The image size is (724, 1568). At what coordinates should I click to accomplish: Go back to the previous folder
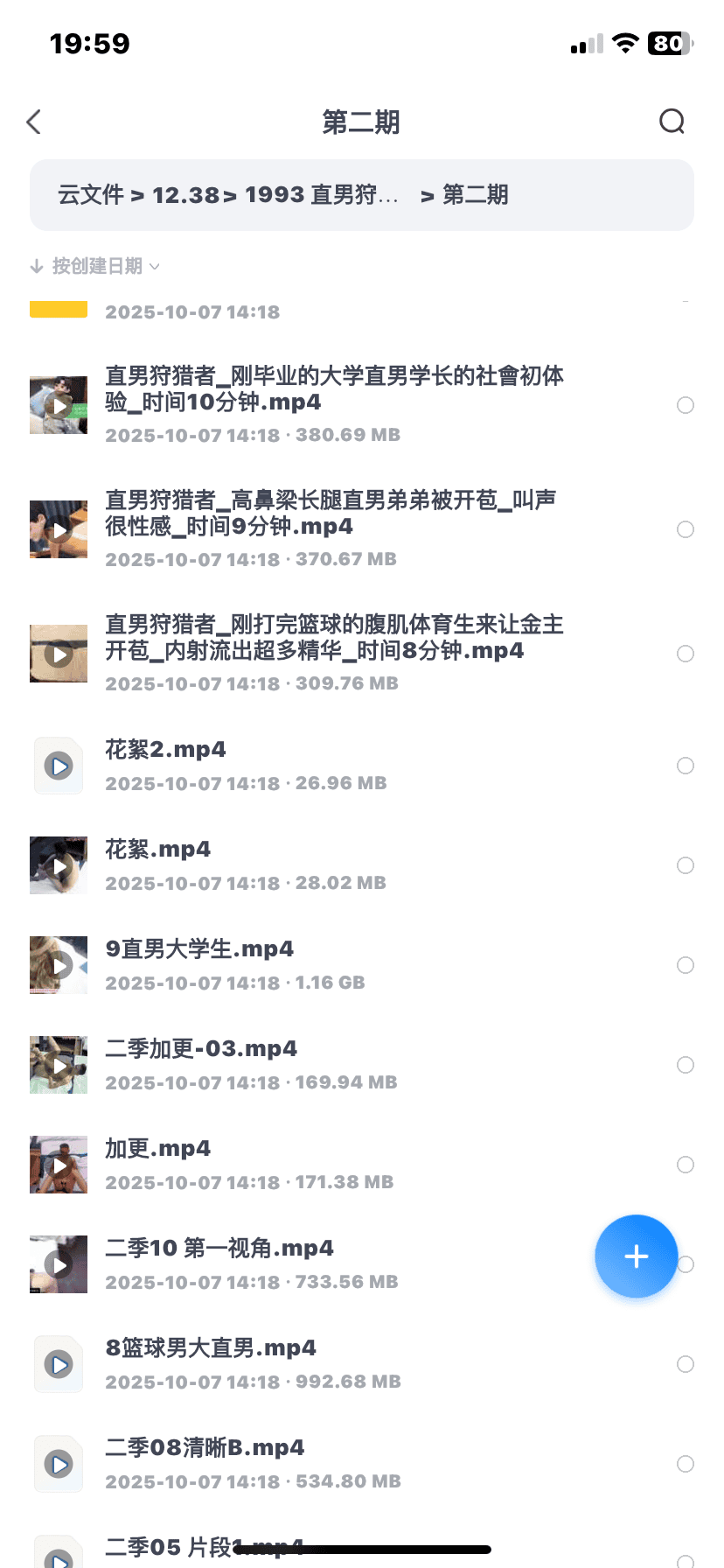[x=35, y=122]
